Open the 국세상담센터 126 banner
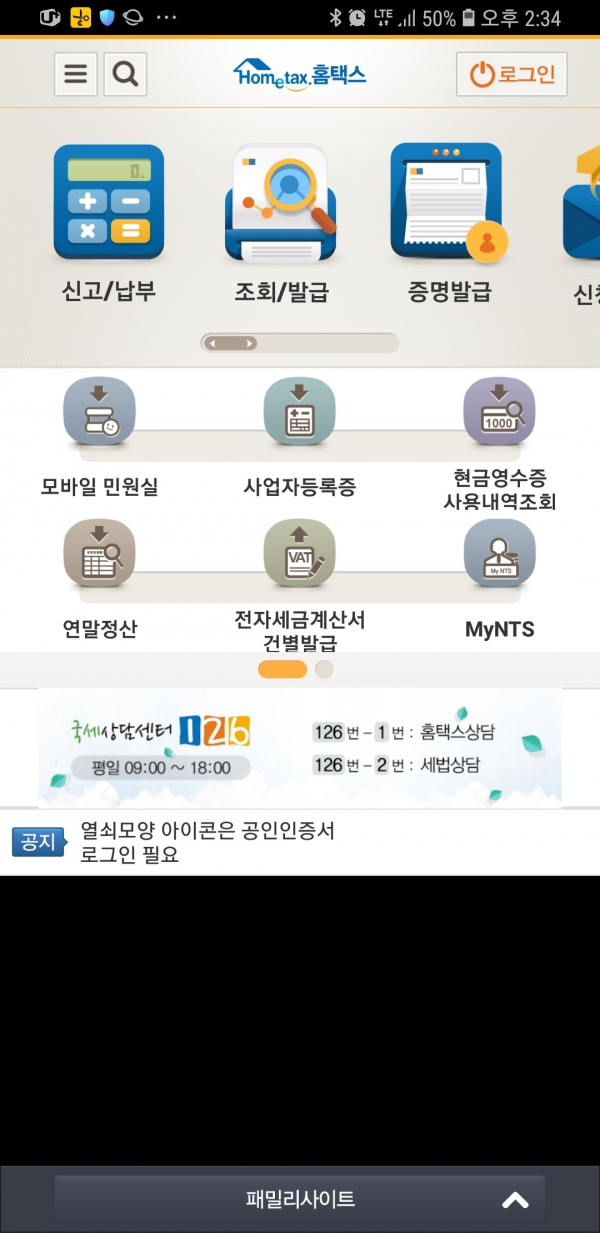The height and width of the screenshot is (1233, 600). coord(299,748)
